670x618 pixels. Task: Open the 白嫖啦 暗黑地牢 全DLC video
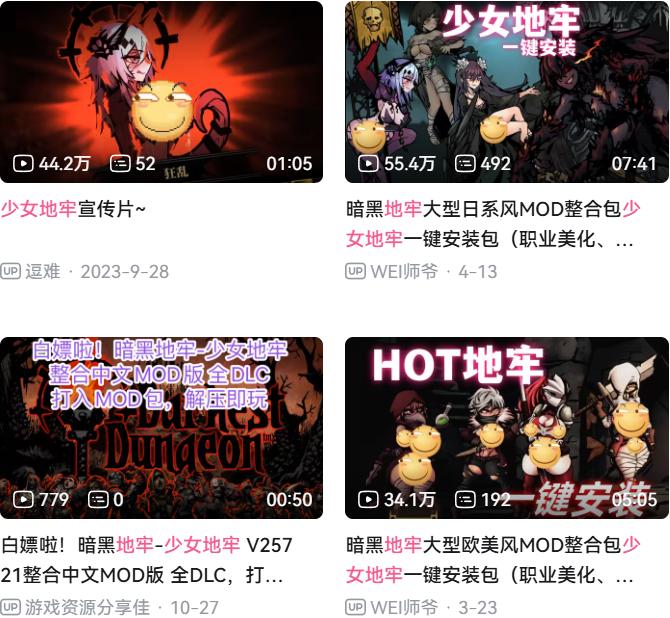[x=161, y=428]
